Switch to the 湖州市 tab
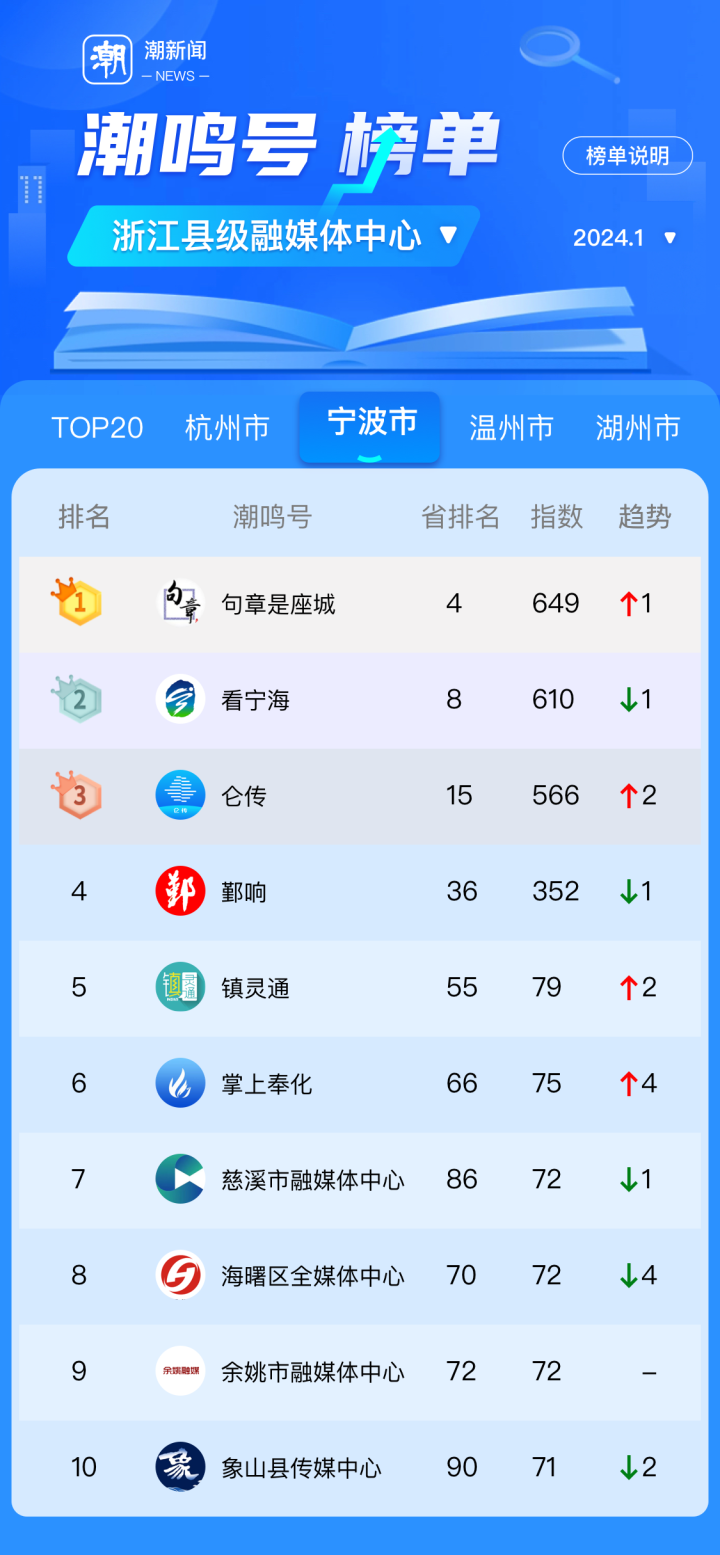The width and height of the screenshot is (720, 1555). 638,428
